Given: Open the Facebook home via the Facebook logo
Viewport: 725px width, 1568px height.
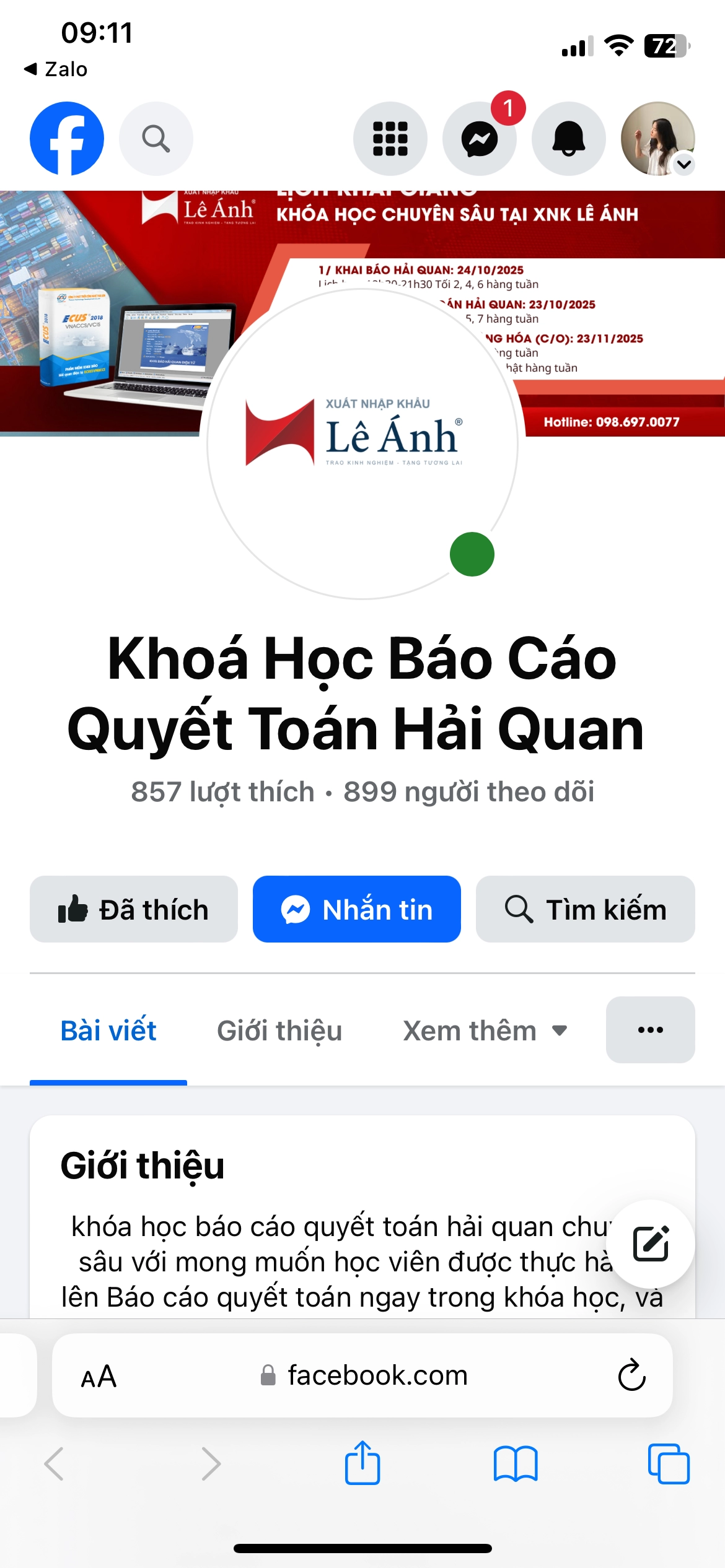Looking at the screenshot, I should pos(68,138).
